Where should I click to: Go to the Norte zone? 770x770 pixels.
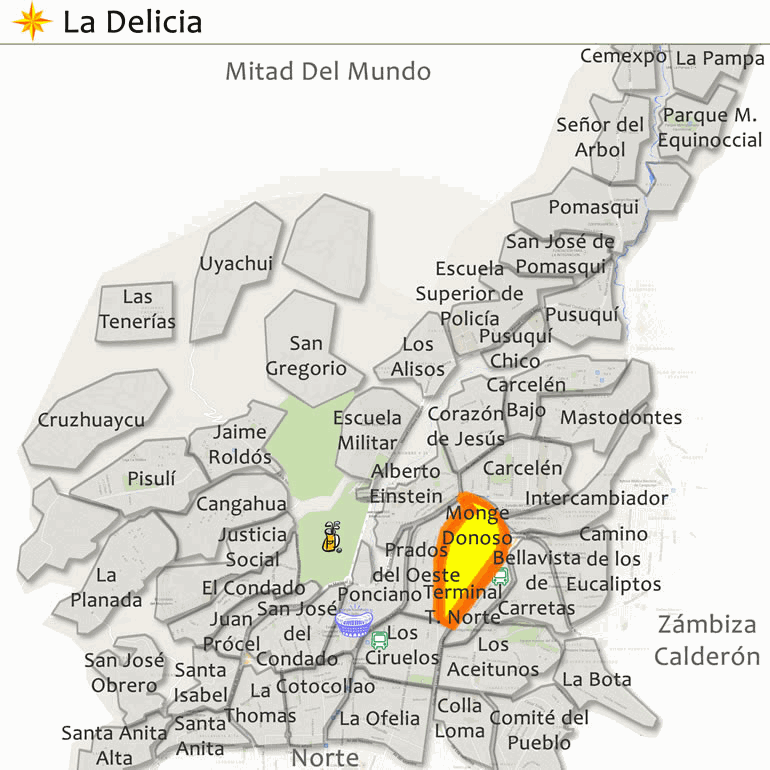click(325, 757)
